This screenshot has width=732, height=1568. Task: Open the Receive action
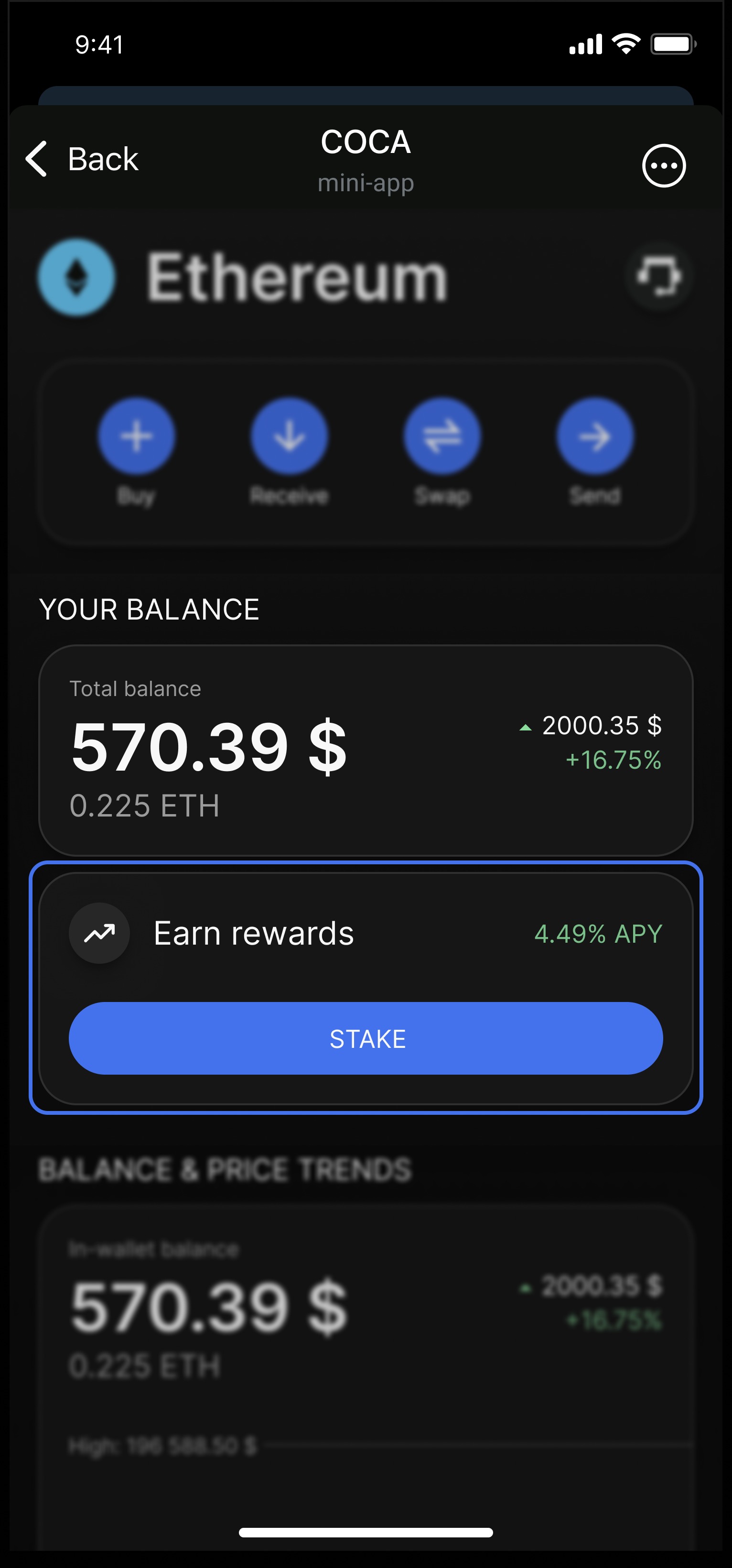pos(290,436)
